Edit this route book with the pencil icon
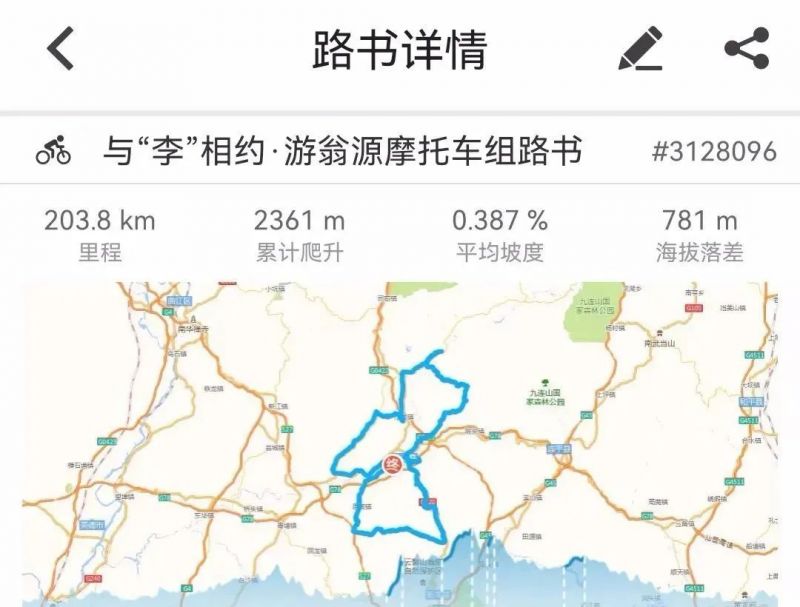 pos(640,49)
